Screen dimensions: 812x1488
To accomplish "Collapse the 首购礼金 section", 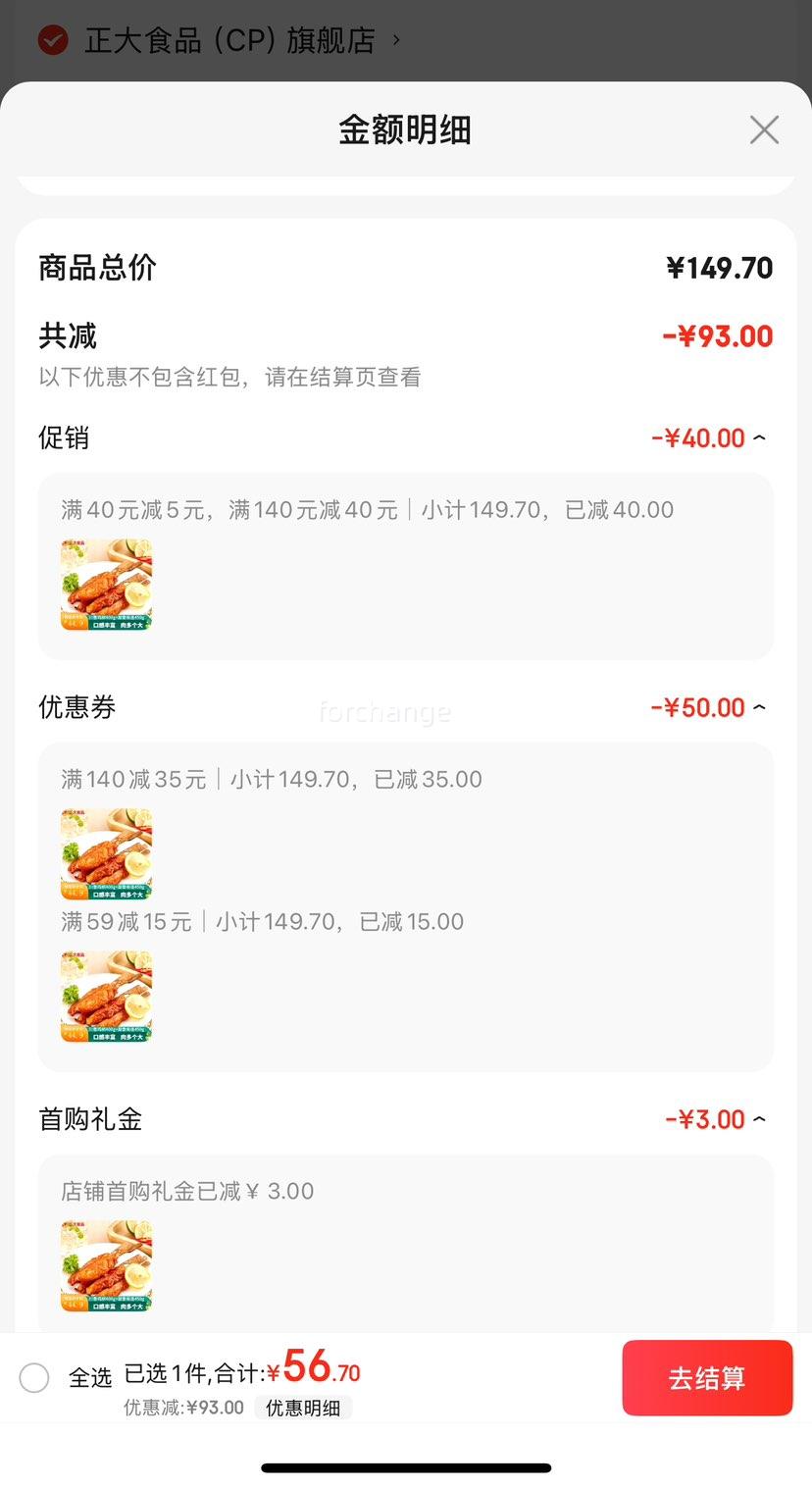I will point(759,1120).
